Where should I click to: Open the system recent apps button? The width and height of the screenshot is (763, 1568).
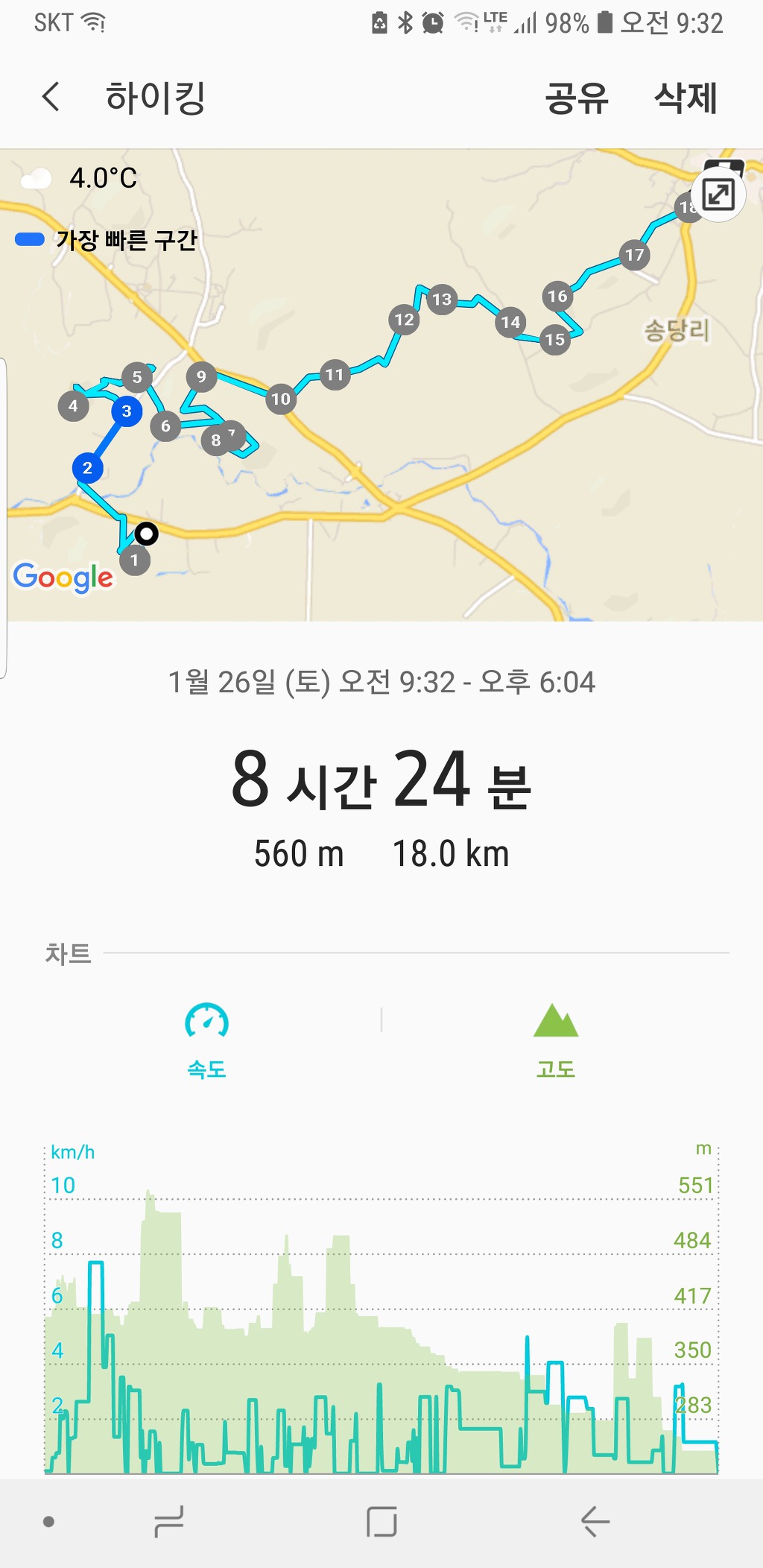tap(169, 1521)
